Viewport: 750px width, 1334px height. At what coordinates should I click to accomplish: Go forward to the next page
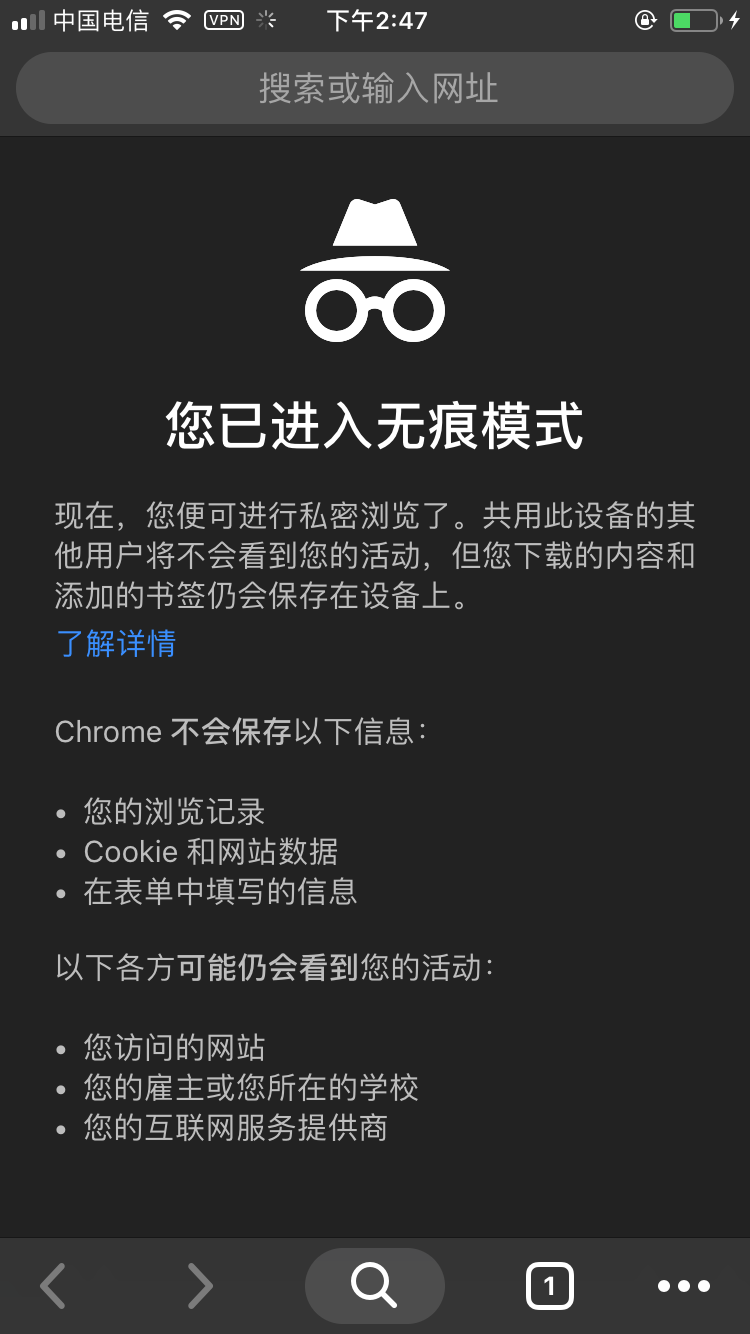click(200, 1286)
